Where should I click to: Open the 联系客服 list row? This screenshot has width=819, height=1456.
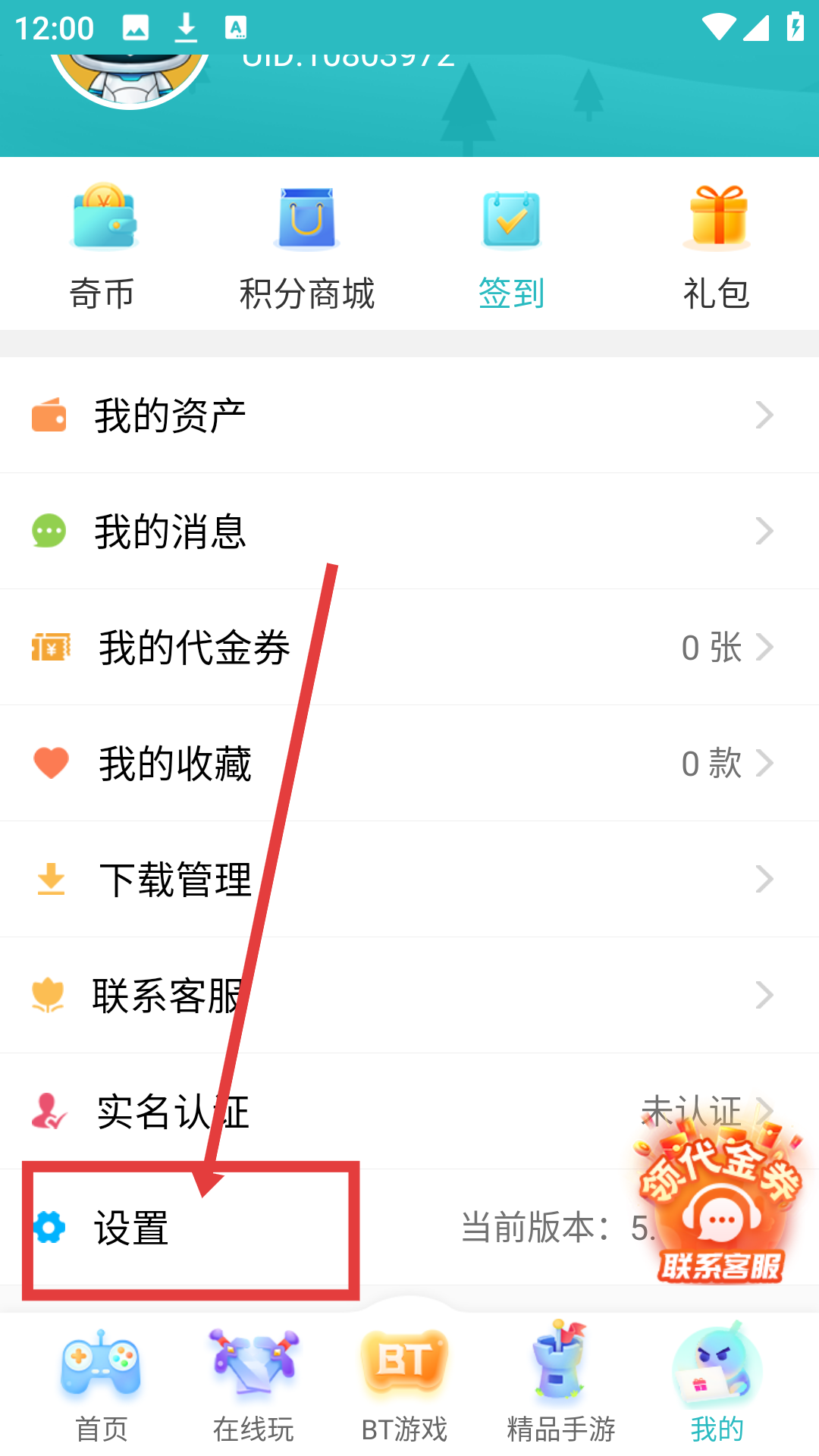click(x=409, y=995)
